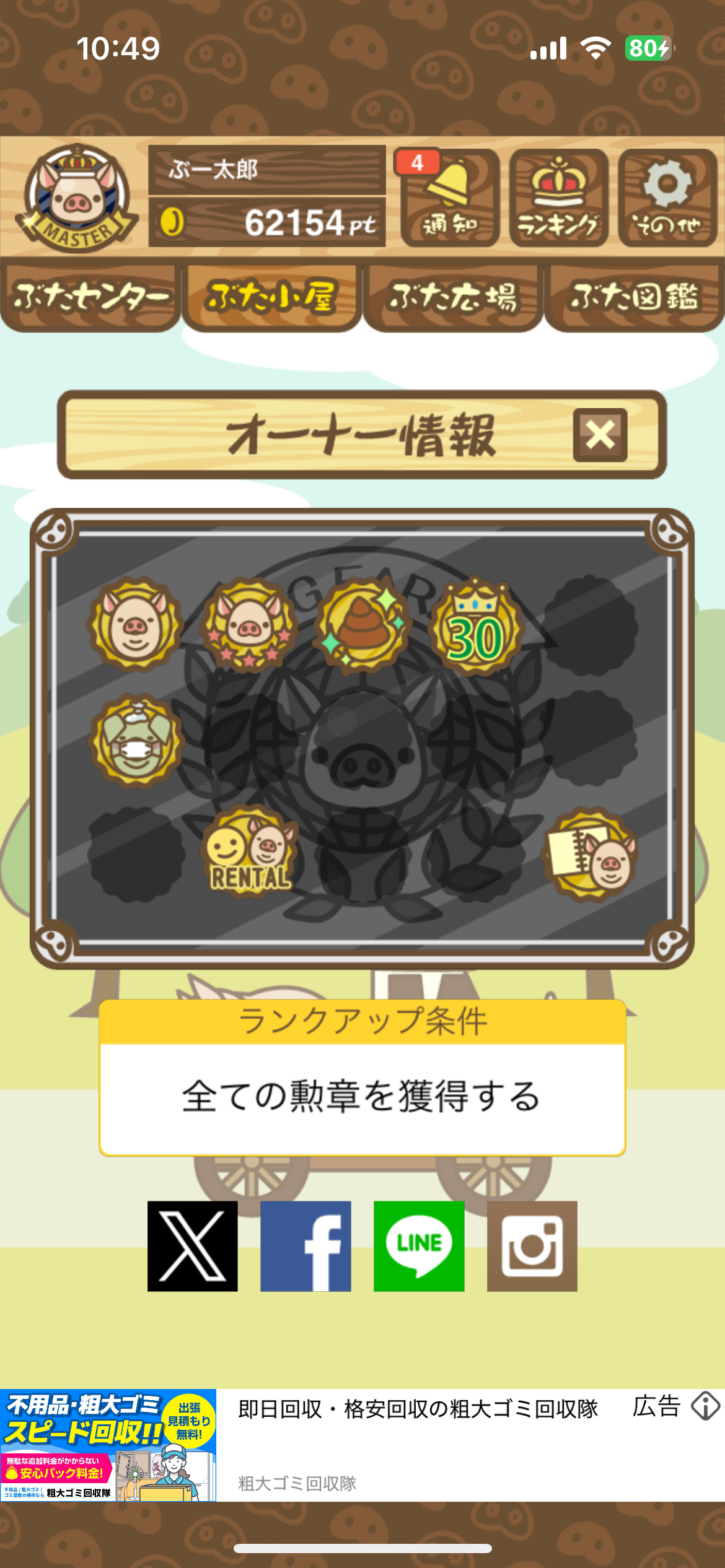Switch to the ぶた小屋 tab
The width and height of the screenshot is (725, 1568).
pyautogui.click(x=271, y=297)
